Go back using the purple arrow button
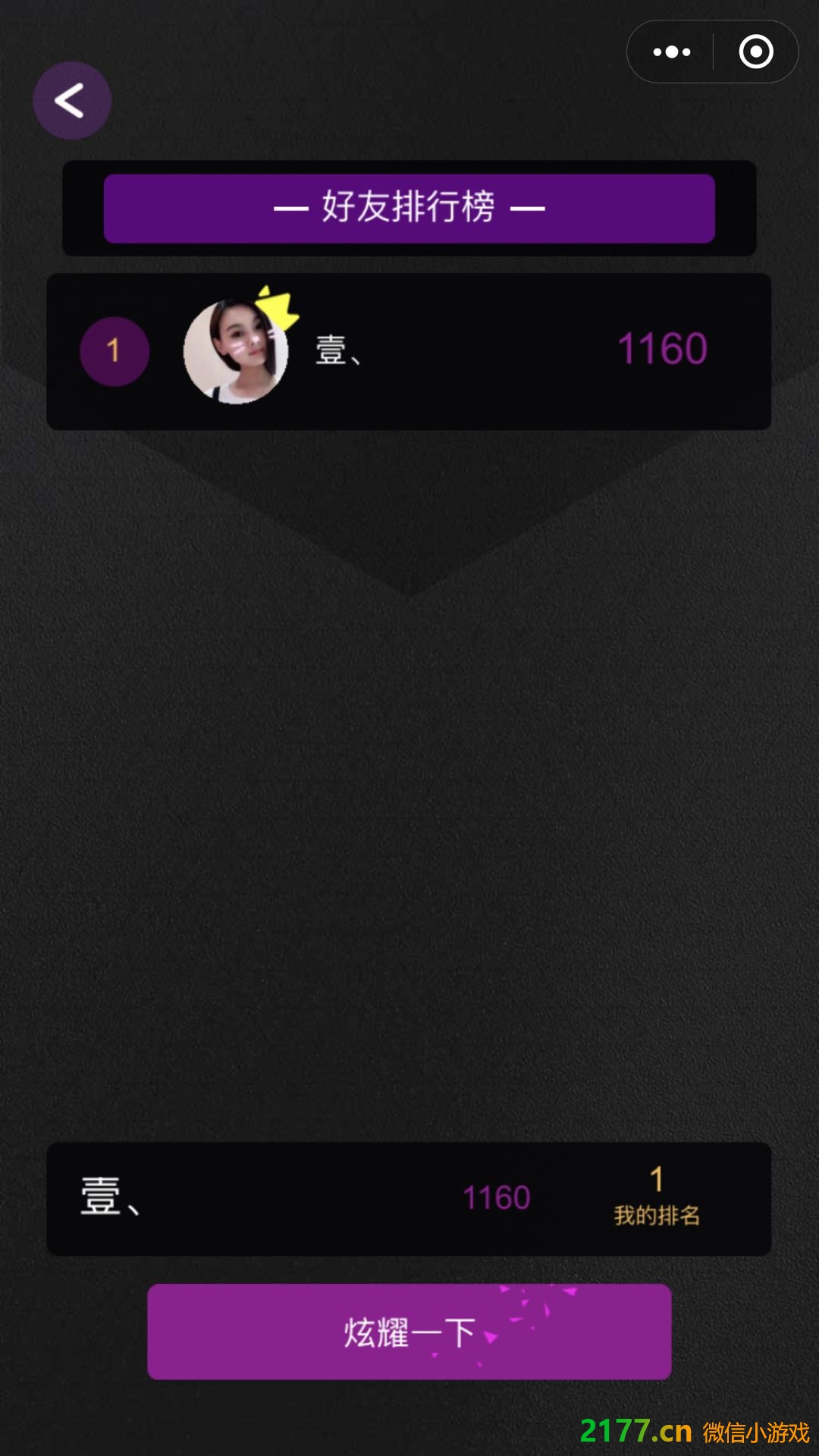Viewport: 819px width, 1456px height. [x=72, y=101]
